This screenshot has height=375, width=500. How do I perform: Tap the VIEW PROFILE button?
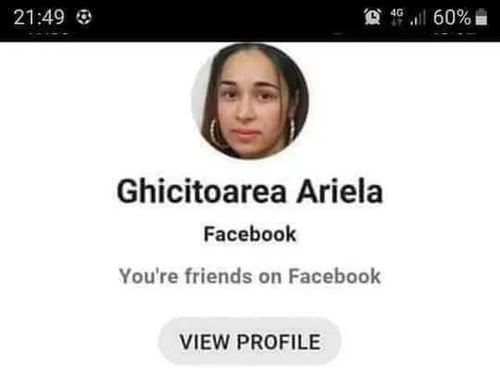coord(250,341)
